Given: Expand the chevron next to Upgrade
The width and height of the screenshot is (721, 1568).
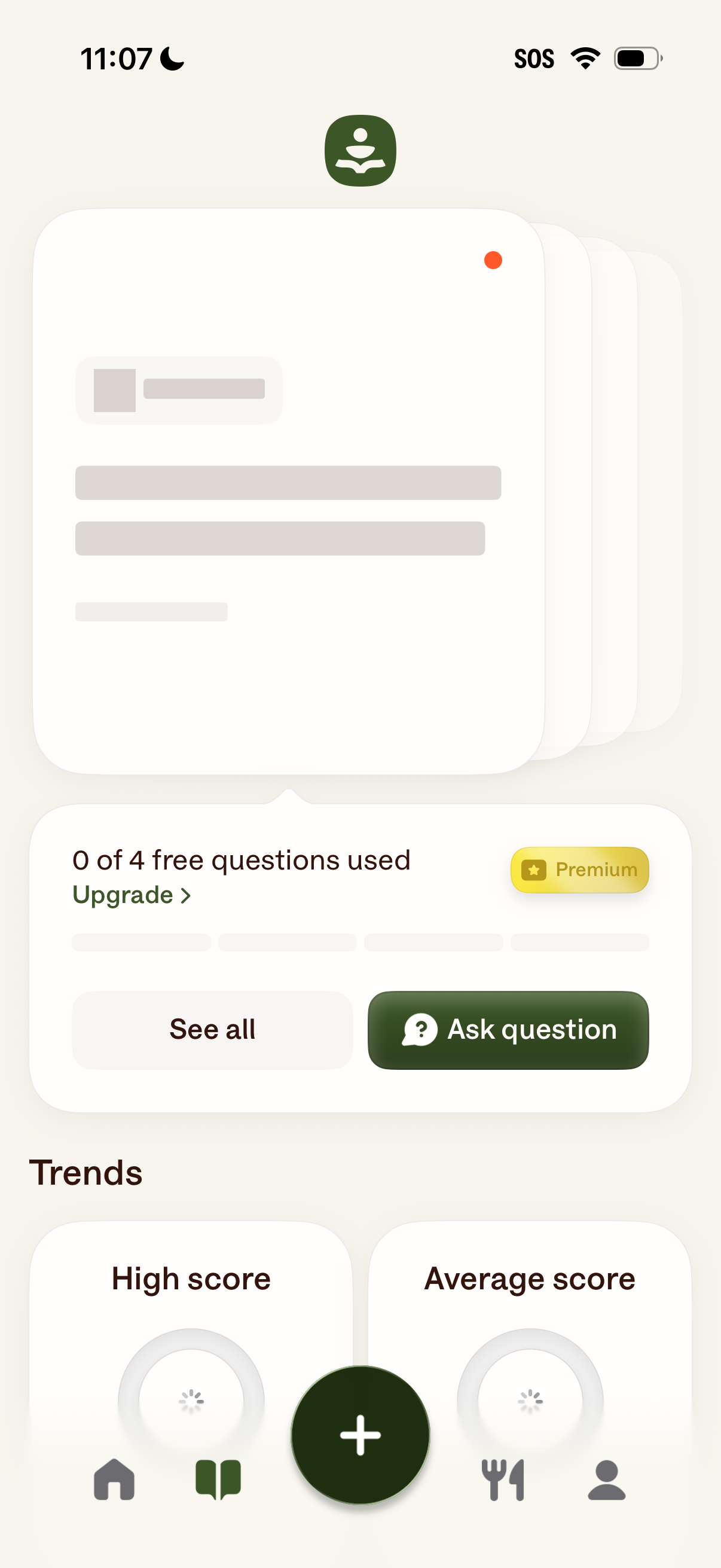Looking at the screenshot, I should 185,895.
